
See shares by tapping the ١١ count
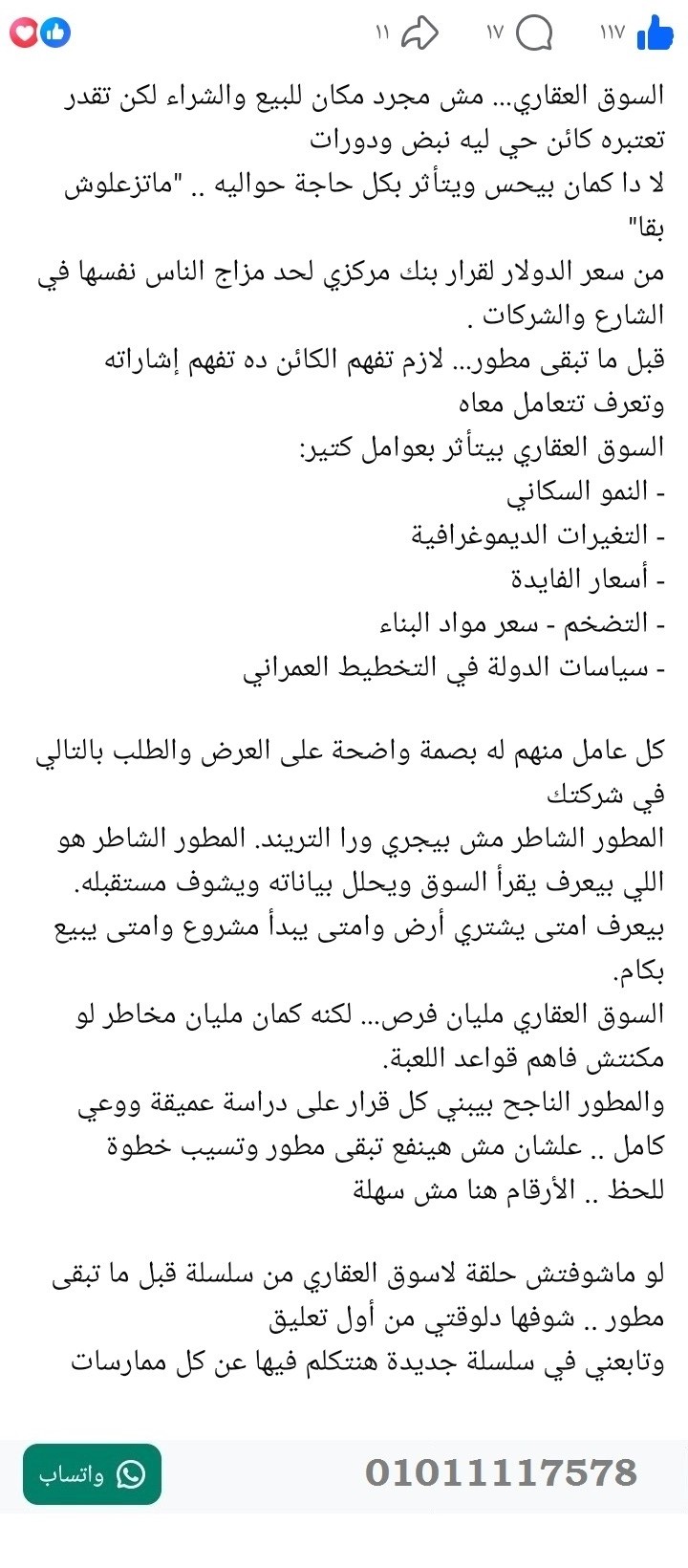tap(380, 33)
